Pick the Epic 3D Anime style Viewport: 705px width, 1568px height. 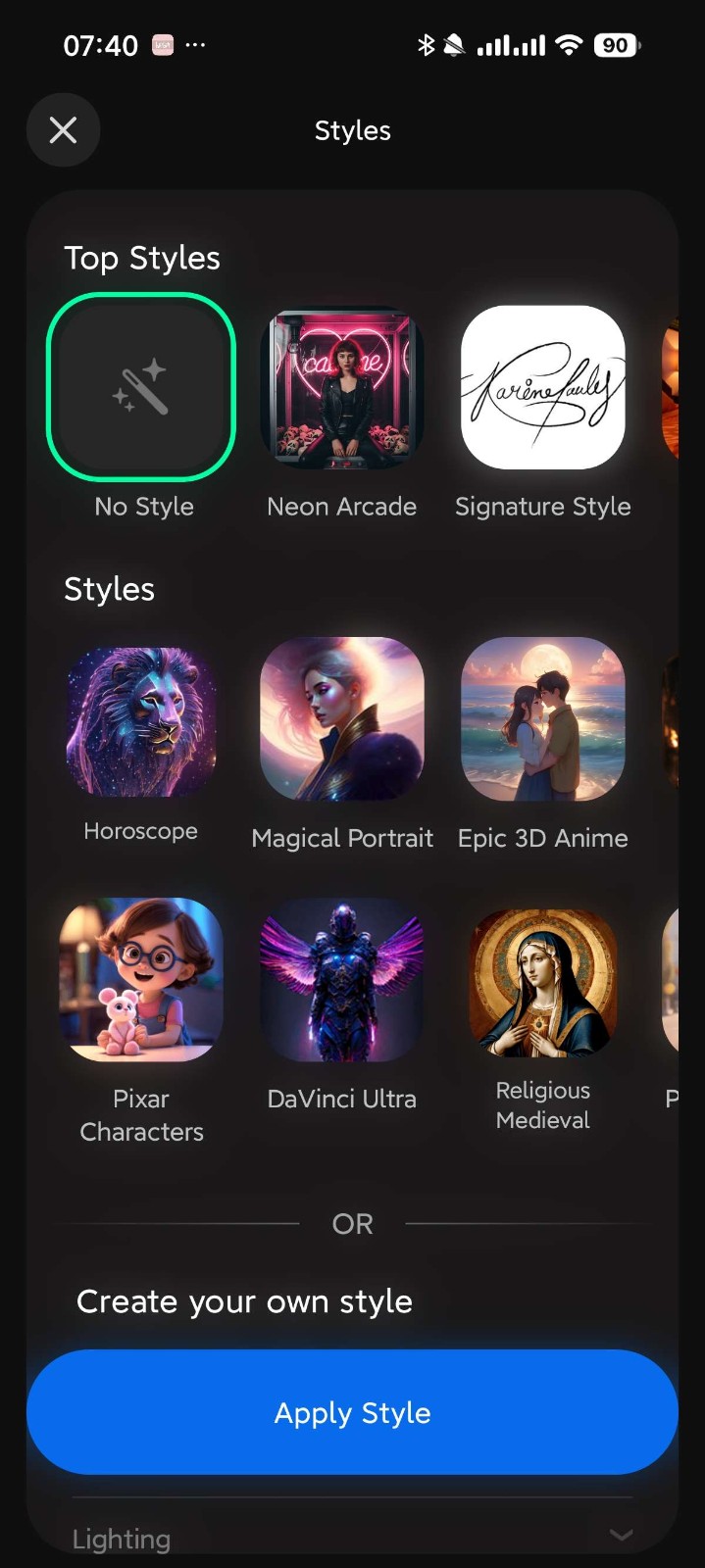tap(543, 720)
